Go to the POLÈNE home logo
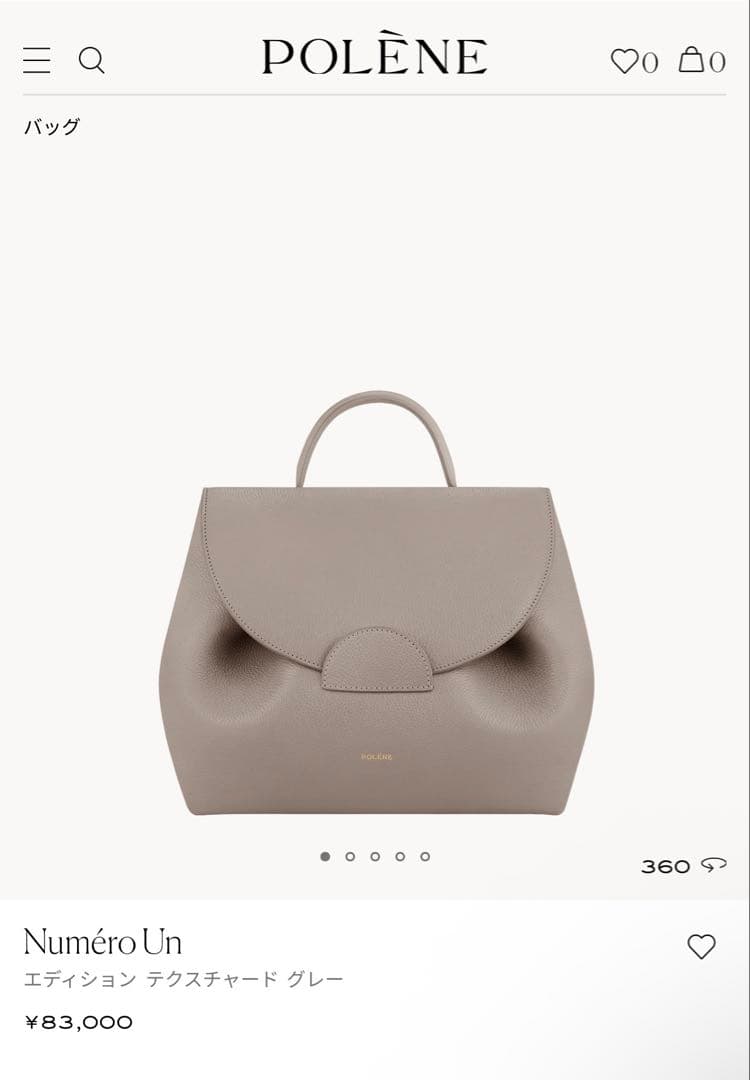750x1080 pixels. click(x=375, y=57)
